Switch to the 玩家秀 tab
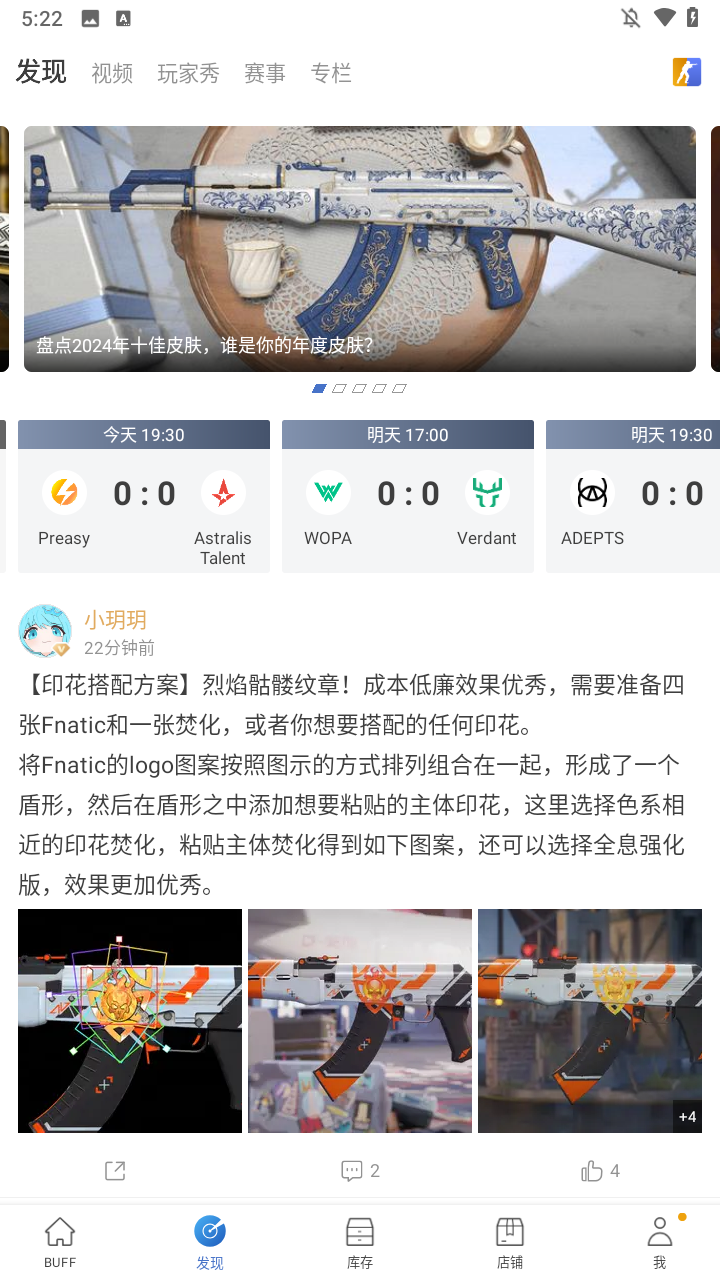Screen dimensions: 720x1280 tap(188, 73)
